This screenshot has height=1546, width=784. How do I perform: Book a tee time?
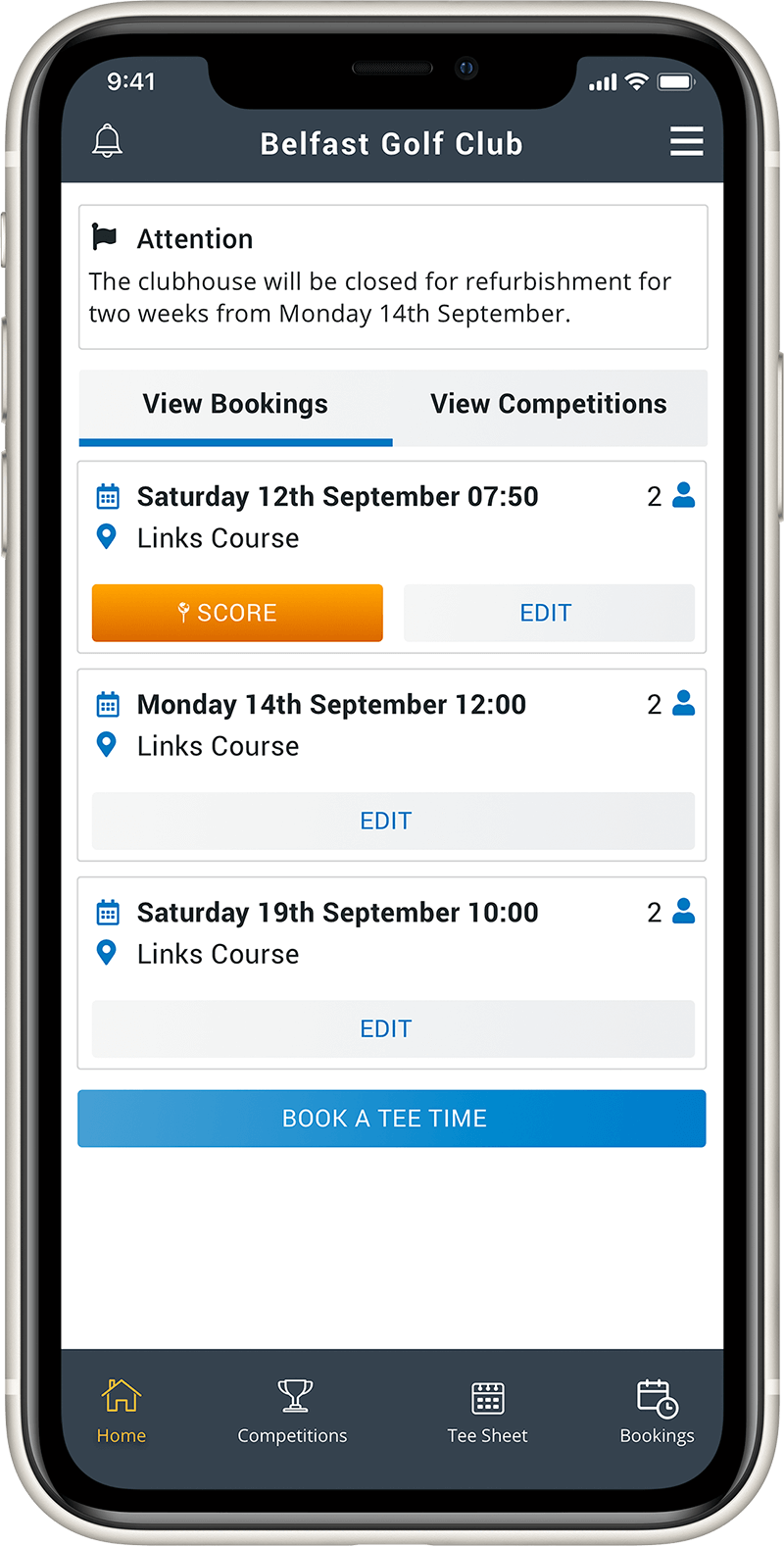tap(392, 1119)
